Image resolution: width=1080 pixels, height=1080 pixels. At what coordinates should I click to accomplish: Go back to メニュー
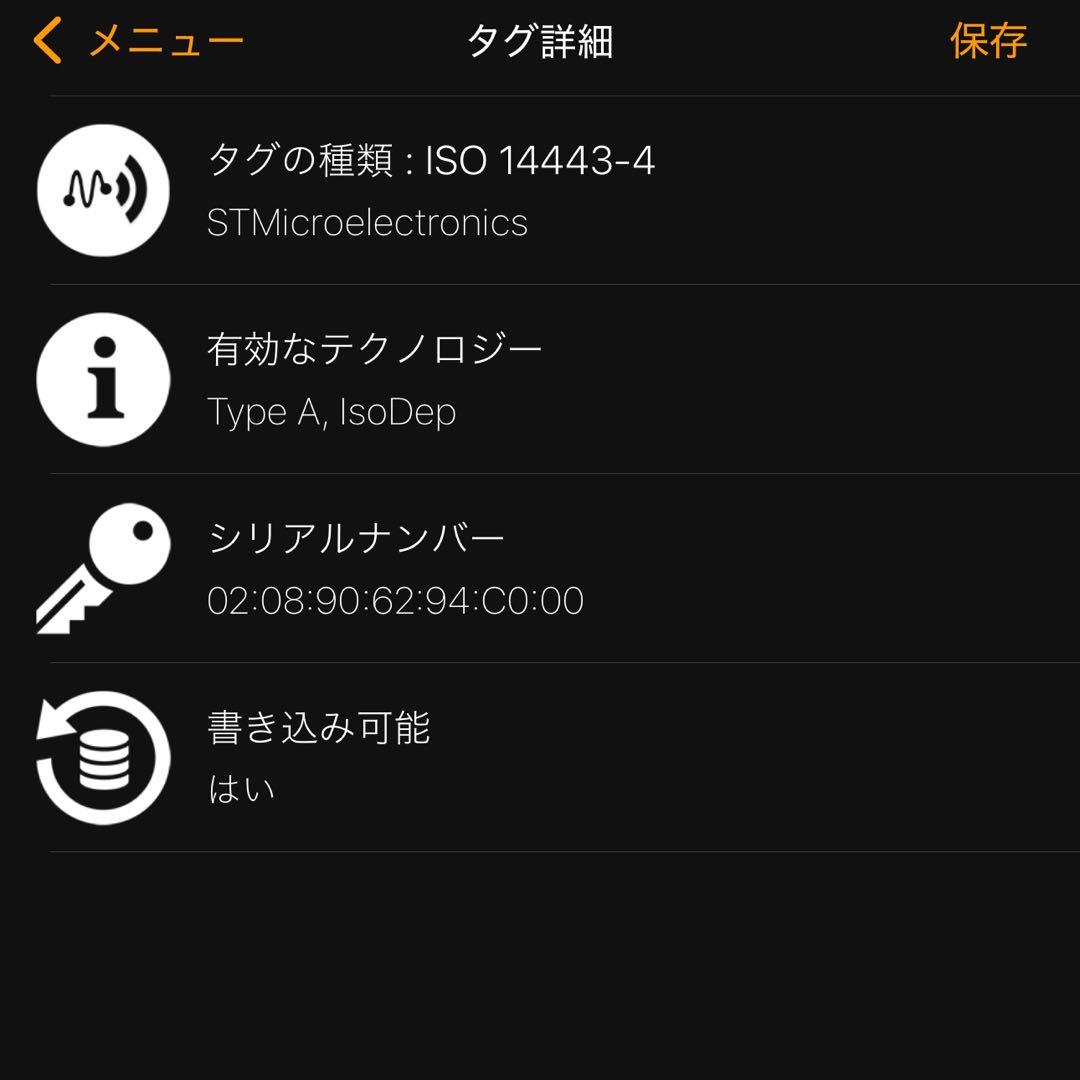(138, 41)
